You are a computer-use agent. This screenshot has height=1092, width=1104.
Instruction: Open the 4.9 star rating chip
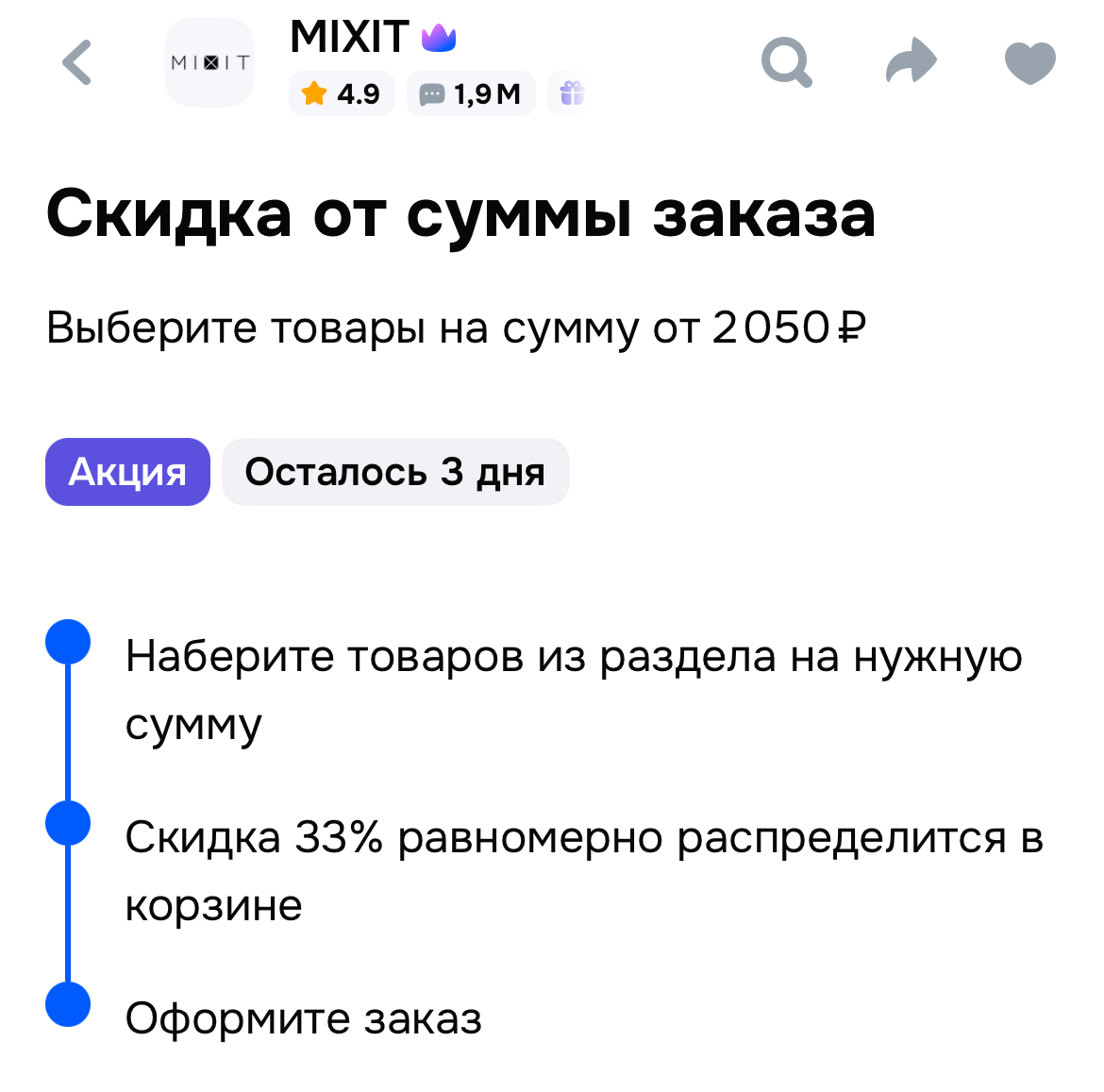[x=341, y=93]
